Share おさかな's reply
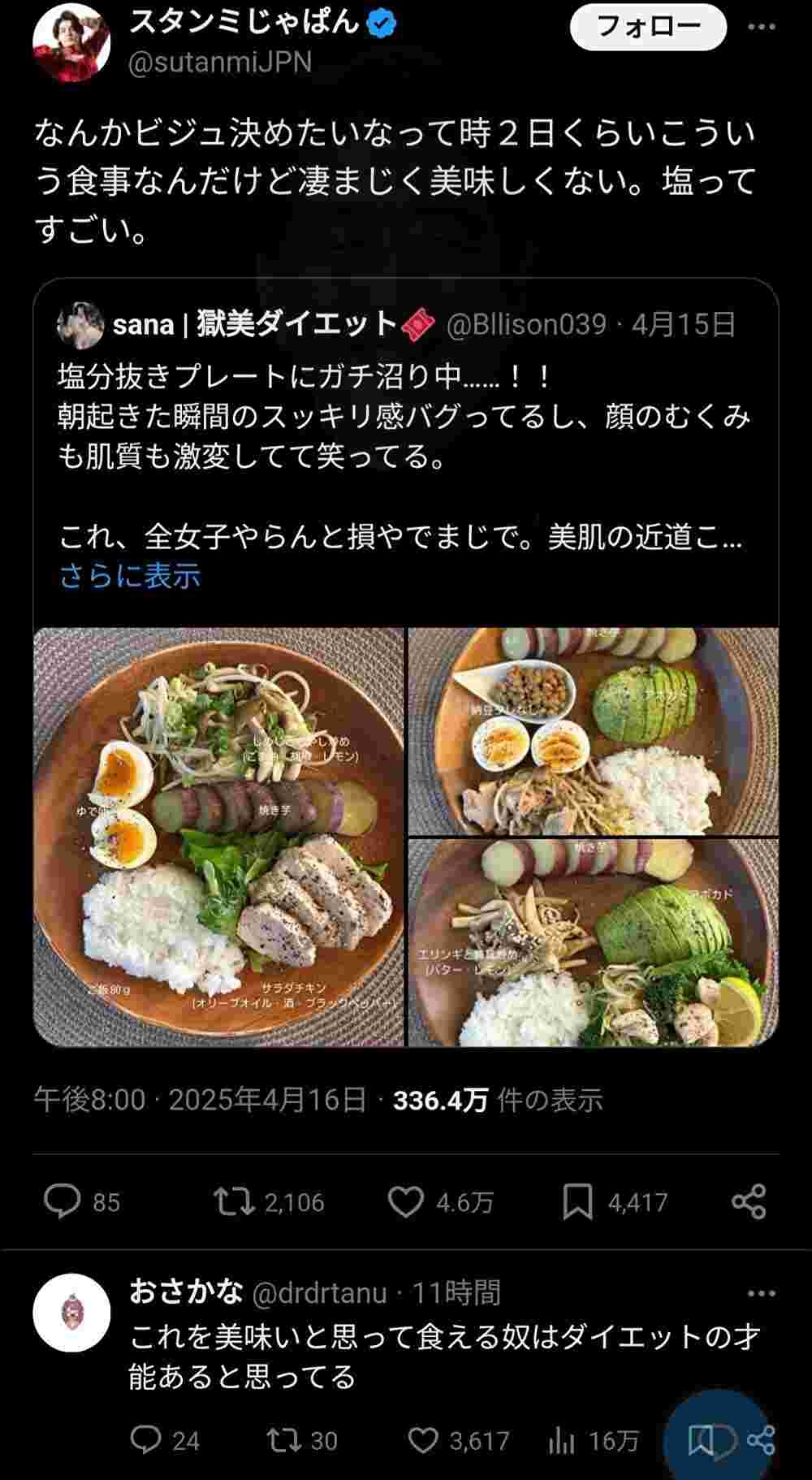This screenshot has height=1480, width=812. pyautogui.click(x=761, y=1440)
